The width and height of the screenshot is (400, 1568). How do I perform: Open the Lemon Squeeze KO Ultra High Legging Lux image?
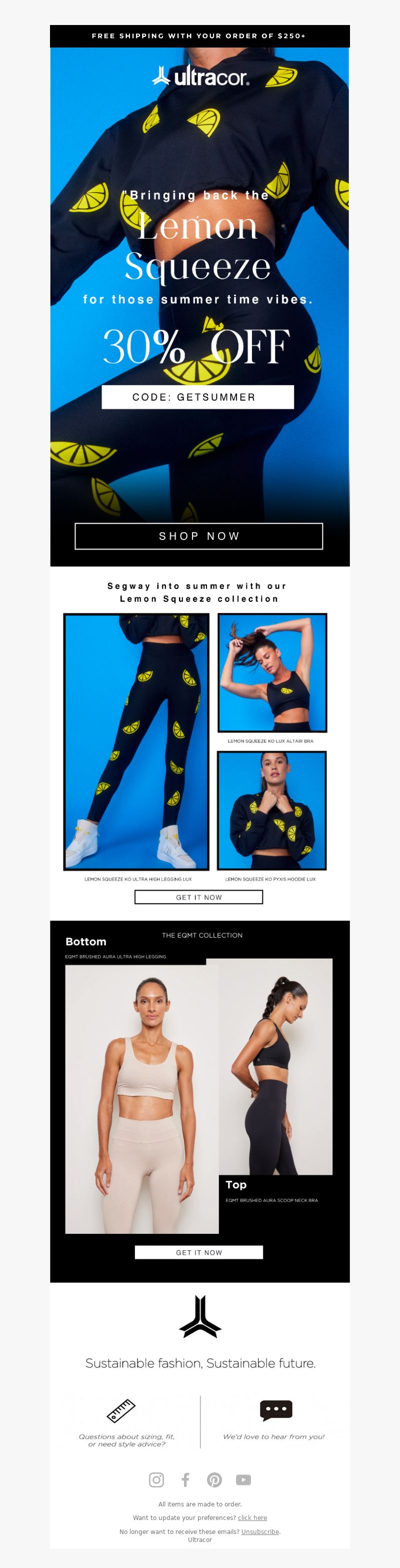pyautogui.click(x=136, y=741)
